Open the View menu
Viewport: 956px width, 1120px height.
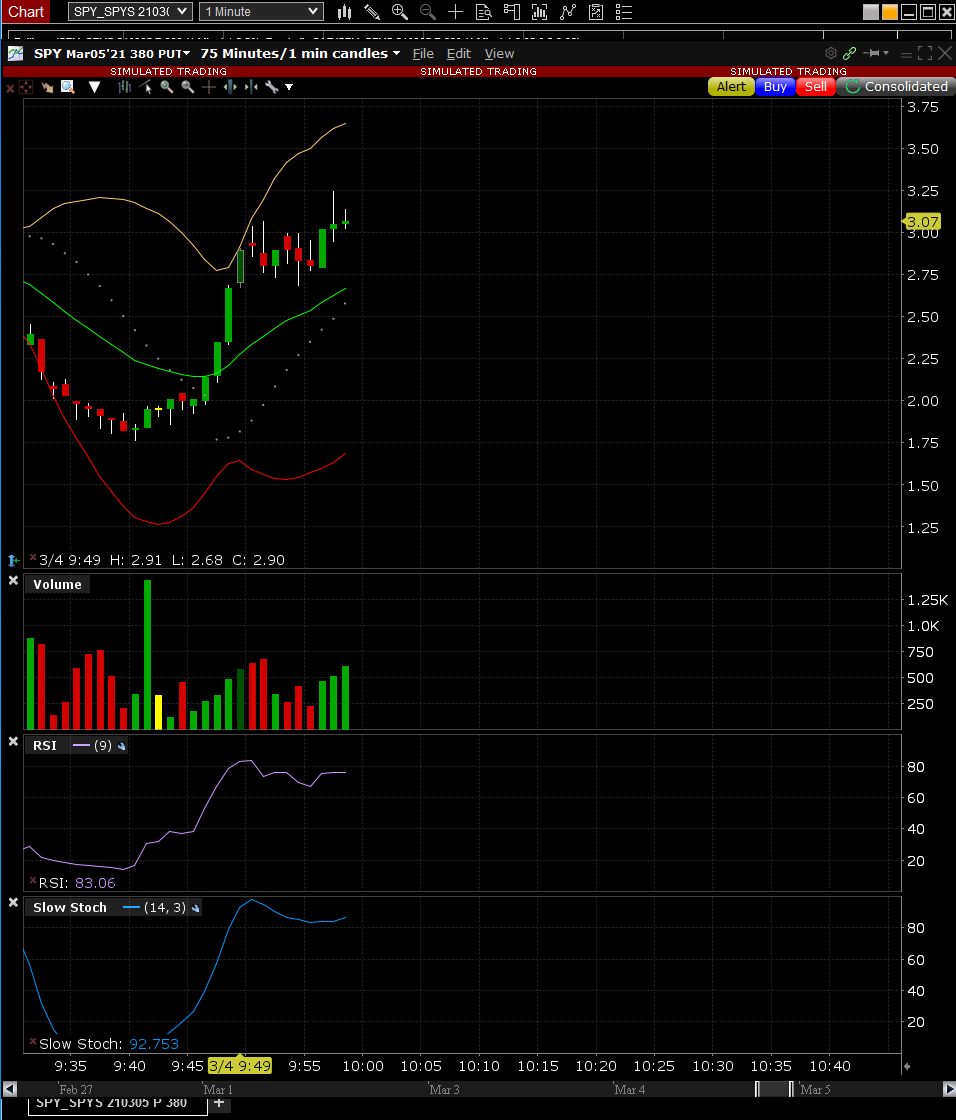499,53
